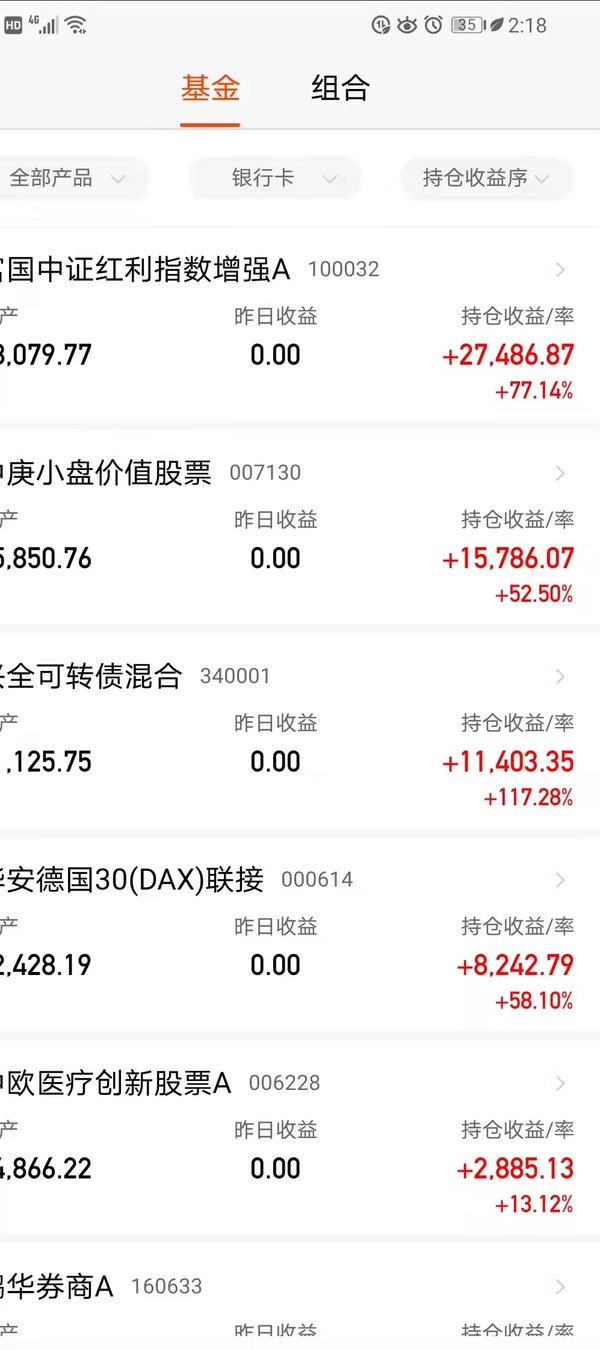Open fund 100032 中证红利指数增强A details
Viewport: 600px width, 1350px height.
(x=300, y=326)
